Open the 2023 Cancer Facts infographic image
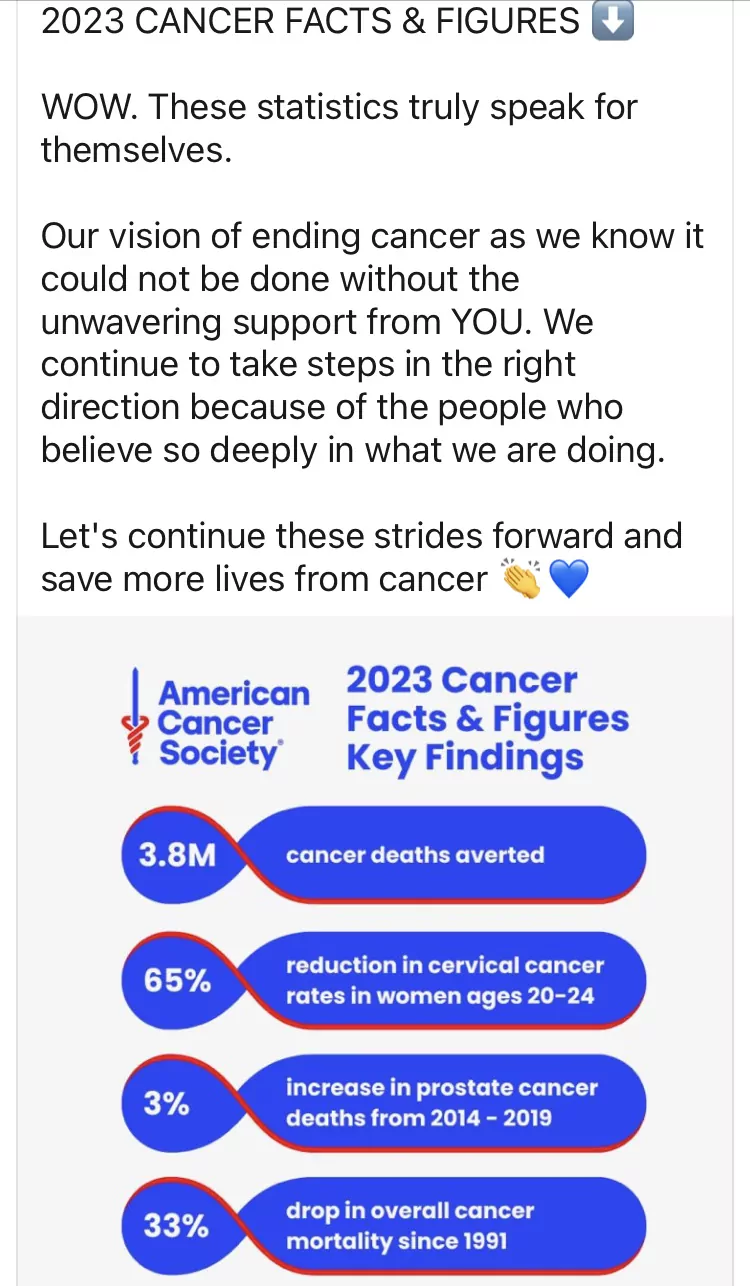This screenshot has height=1286, width=750. click(375, 950)
